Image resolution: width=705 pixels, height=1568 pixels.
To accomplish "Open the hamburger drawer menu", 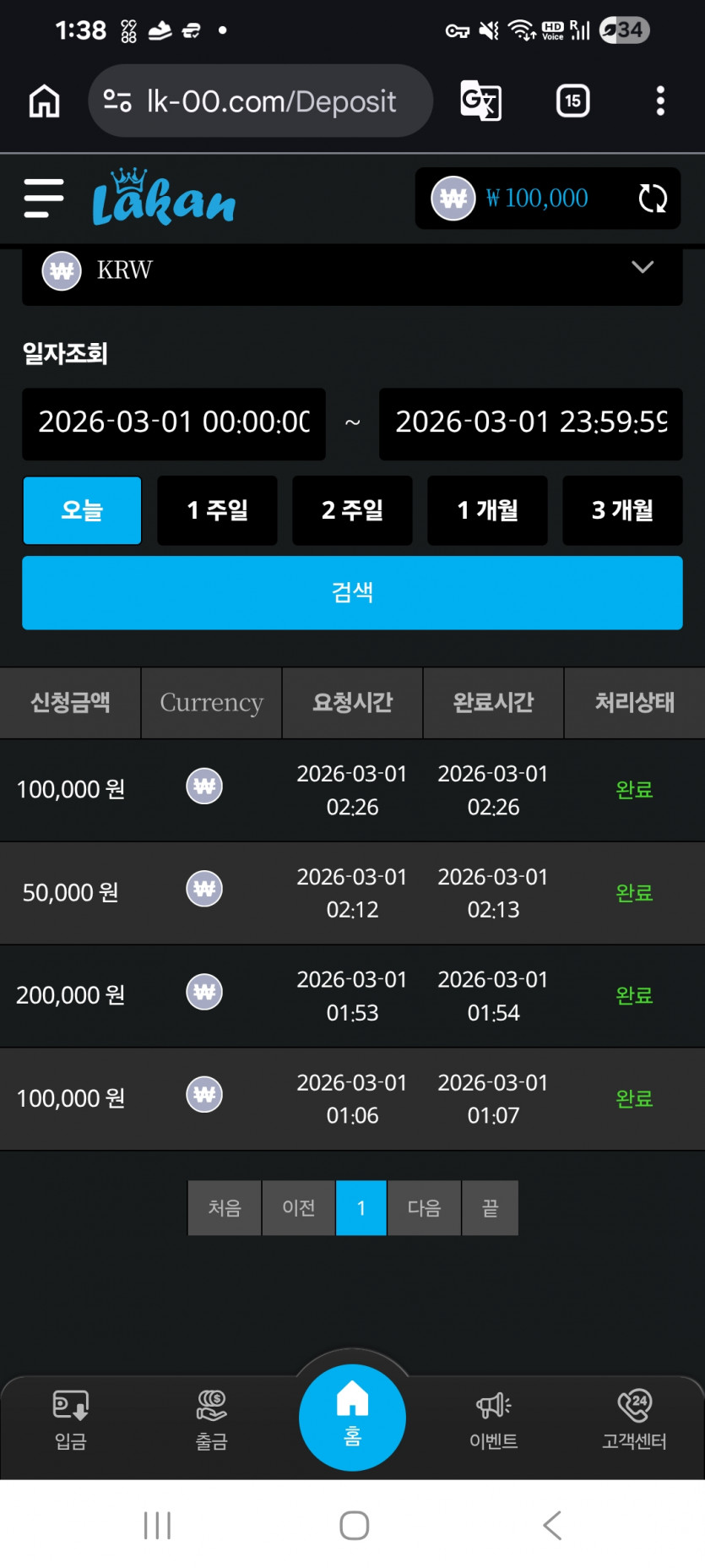I will (44, 199).
